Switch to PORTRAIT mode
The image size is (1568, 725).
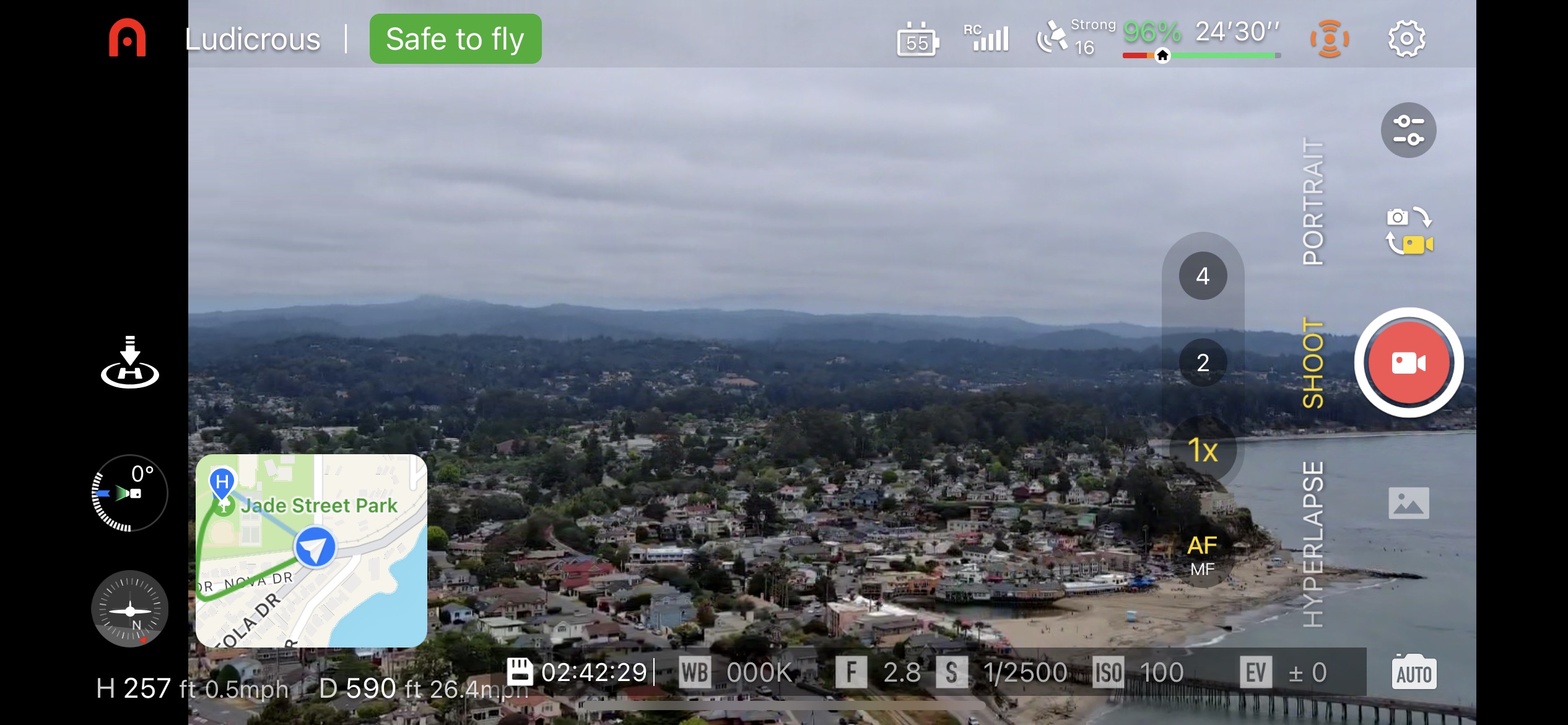coord(1313,201)
